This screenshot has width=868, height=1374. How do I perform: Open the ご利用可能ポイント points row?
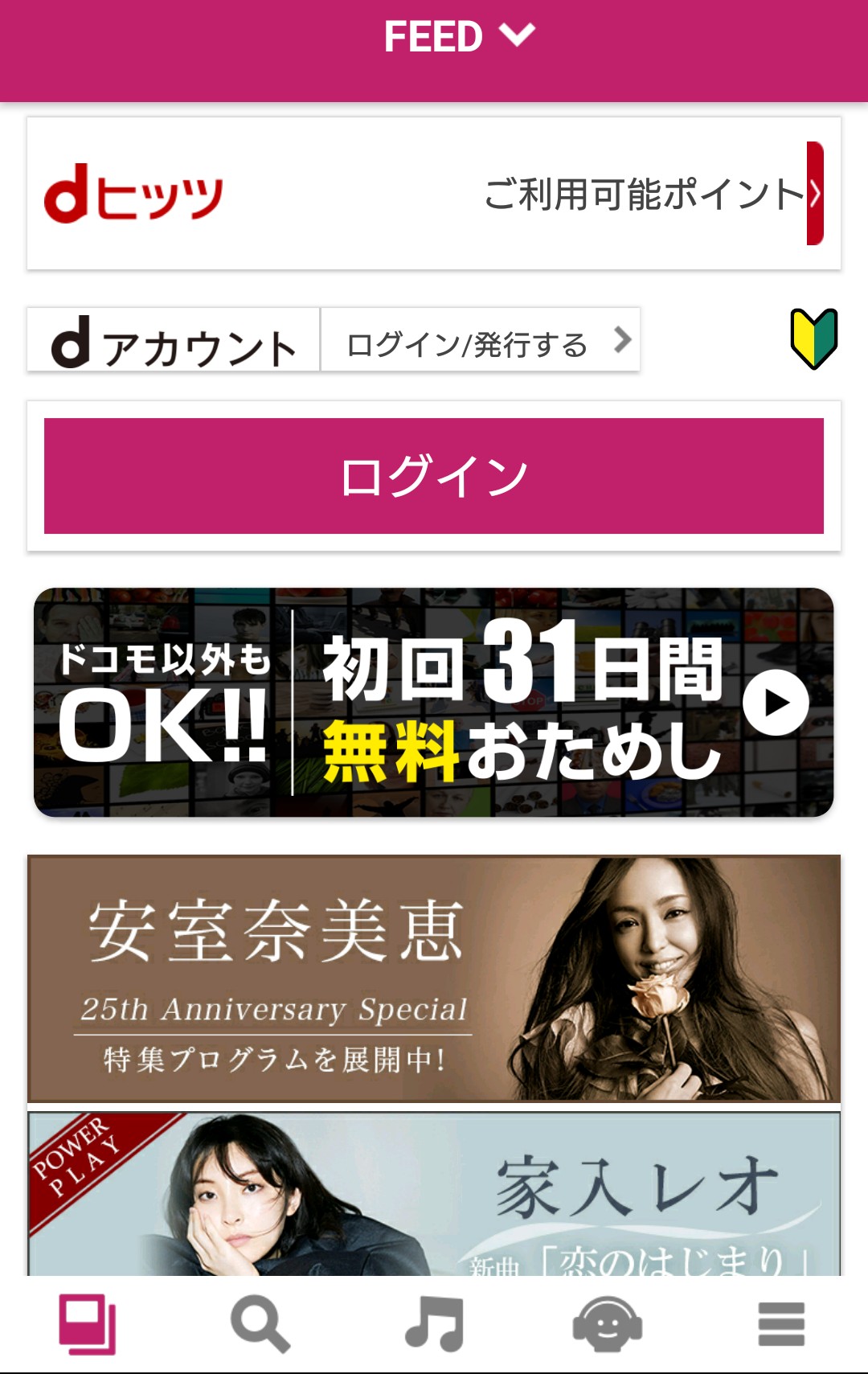pyautogui.click(x=434, y=194)
